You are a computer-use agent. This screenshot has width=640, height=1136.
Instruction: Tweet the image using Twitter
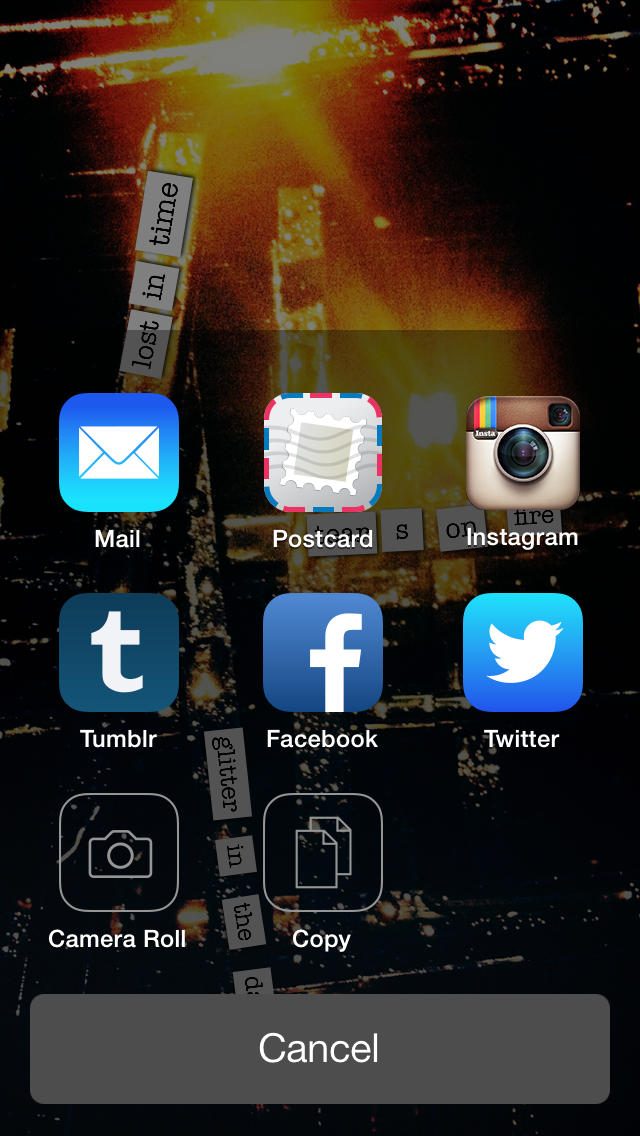point(523,652)
